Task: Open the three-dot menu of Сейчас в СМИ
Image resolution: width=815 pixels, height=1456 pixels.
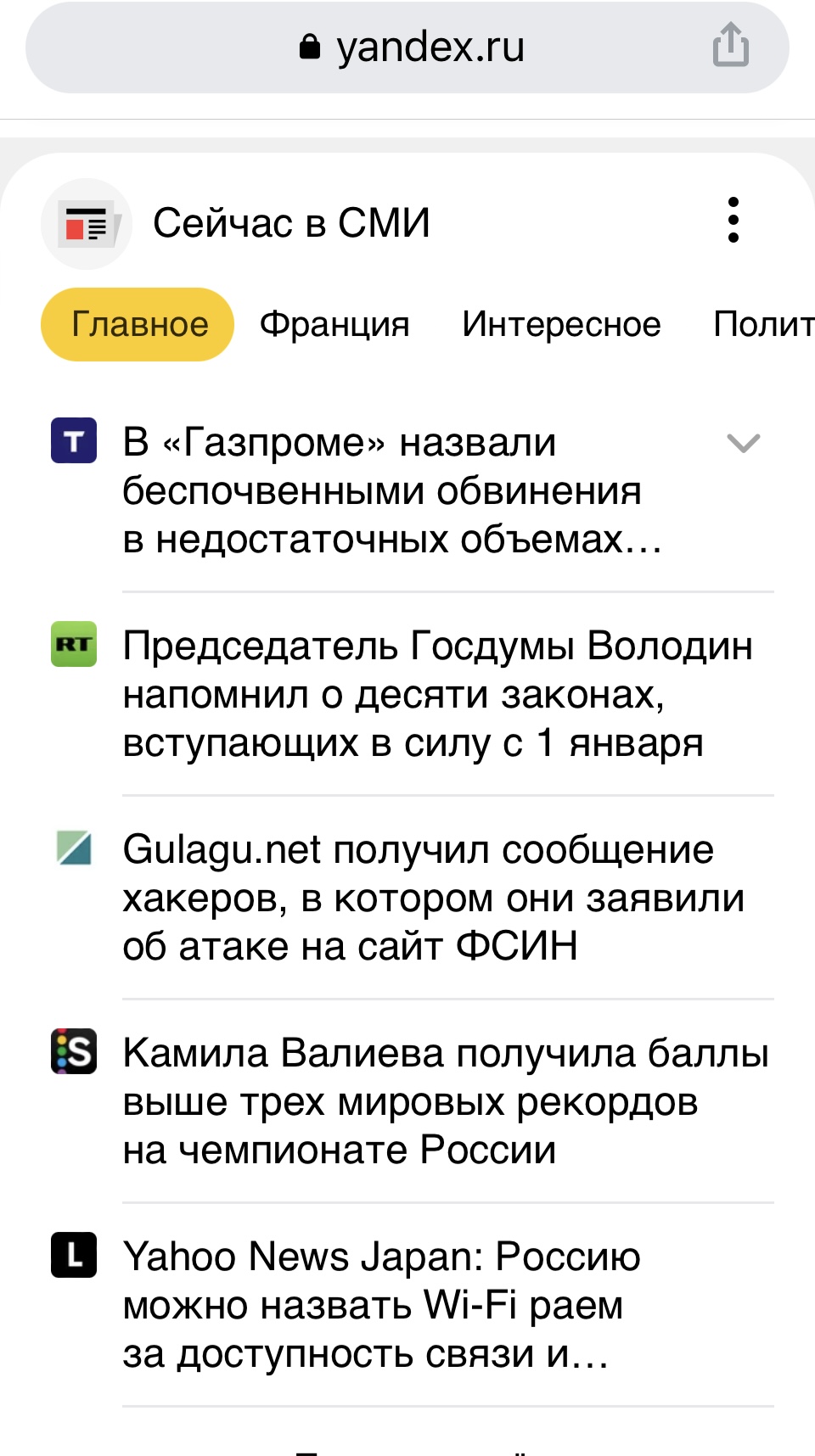Action: [733, 221]
